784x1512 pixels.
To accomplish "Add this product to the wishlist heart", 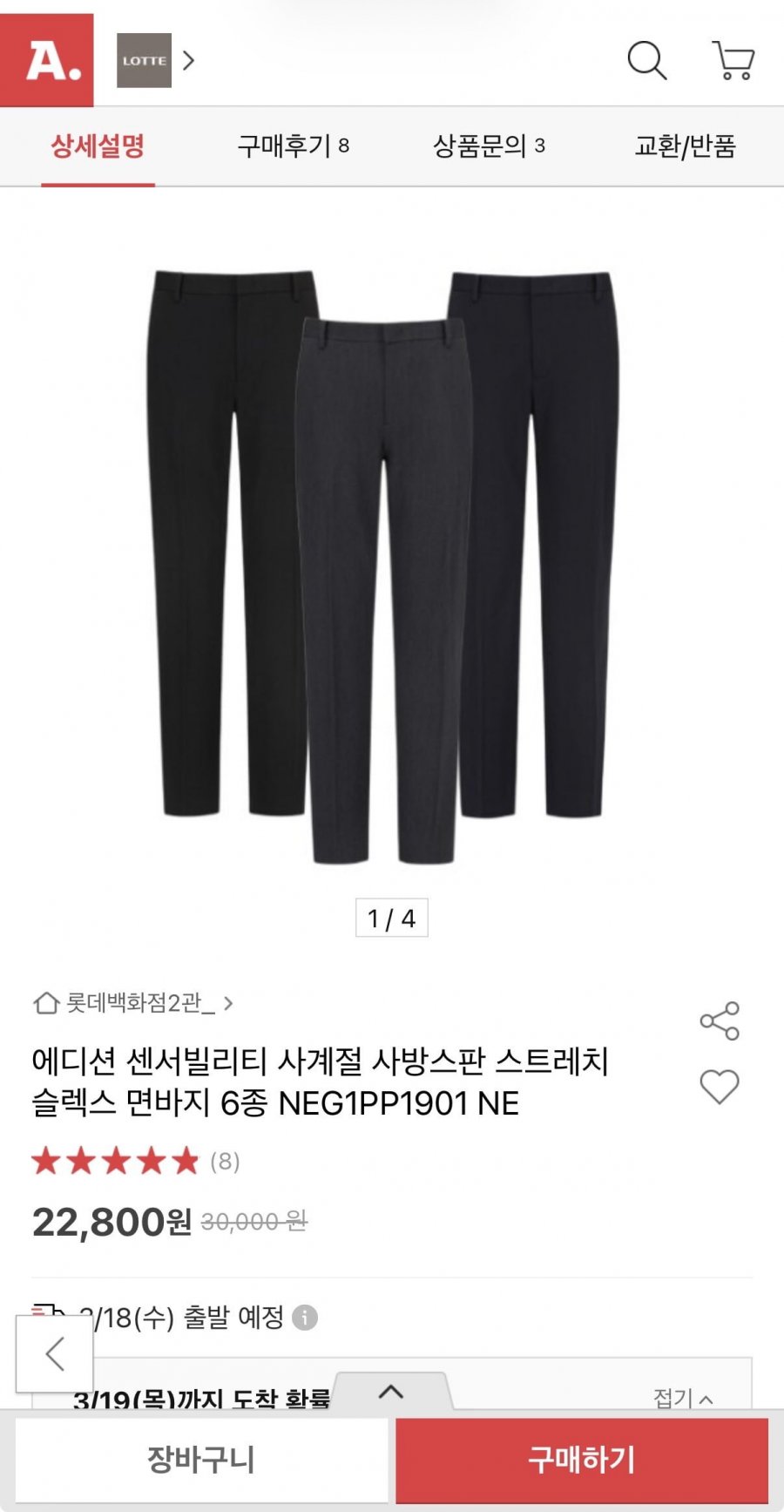I will click(720, 1087).
